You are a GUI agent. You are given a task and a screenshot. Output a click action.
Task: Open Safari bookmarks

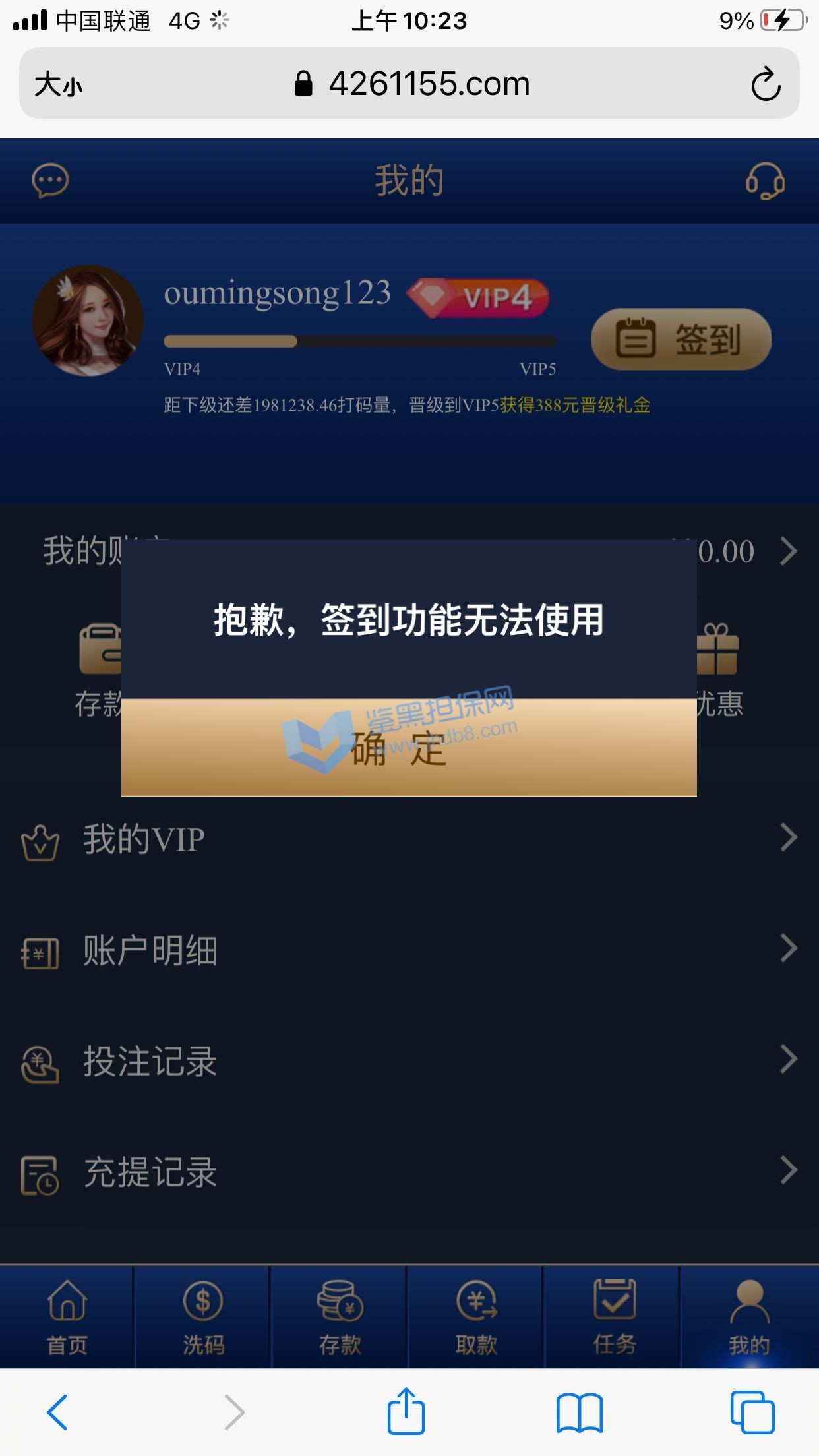point(579,1412)
